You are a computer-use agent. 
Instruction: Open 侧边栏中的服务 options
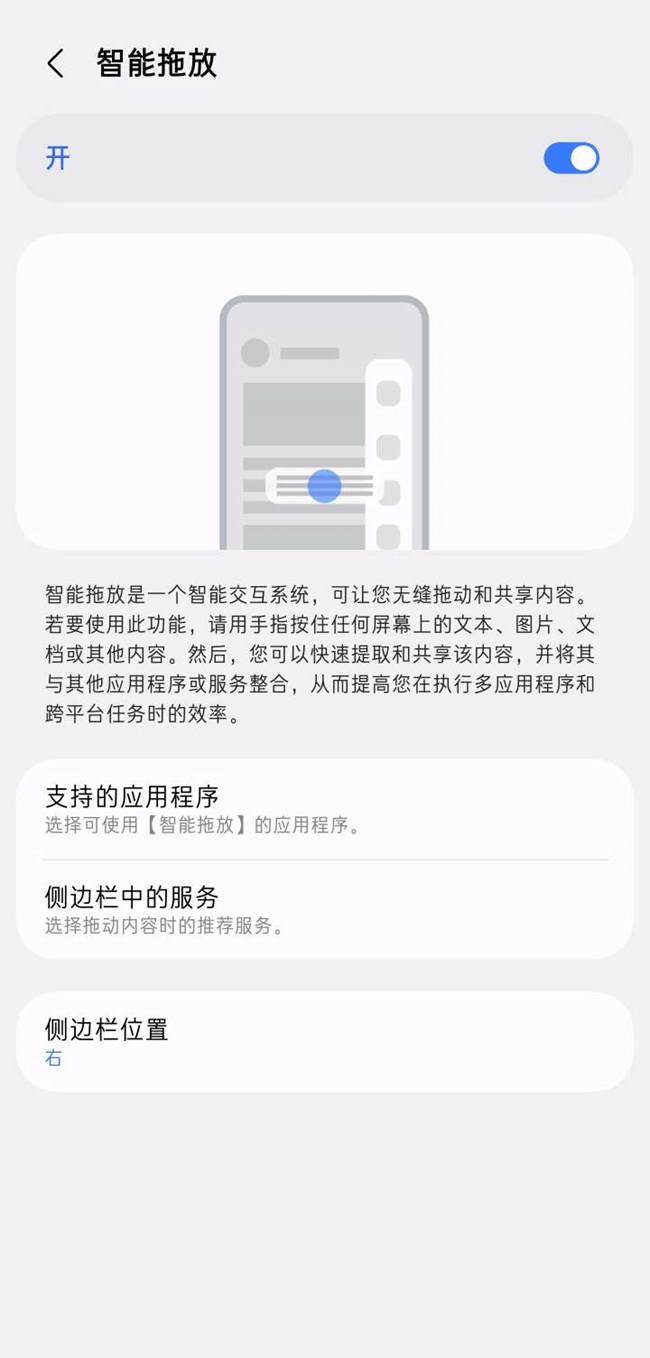(325, 908)
